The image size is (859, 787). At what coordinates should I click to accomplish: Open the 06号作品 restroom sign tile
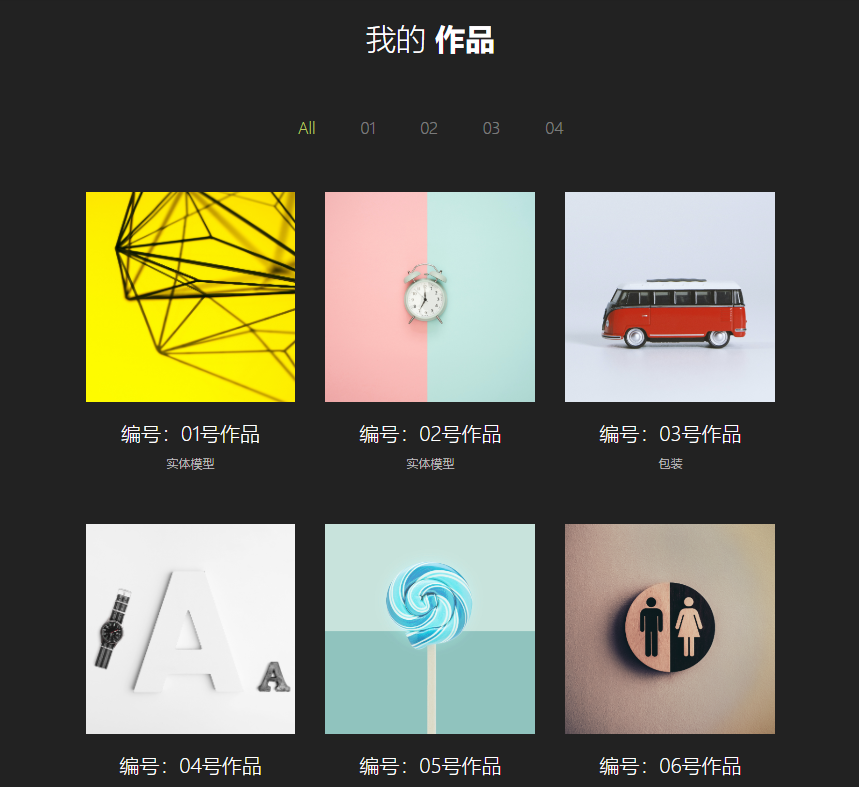pyautogui.click(x=670, y=629)
